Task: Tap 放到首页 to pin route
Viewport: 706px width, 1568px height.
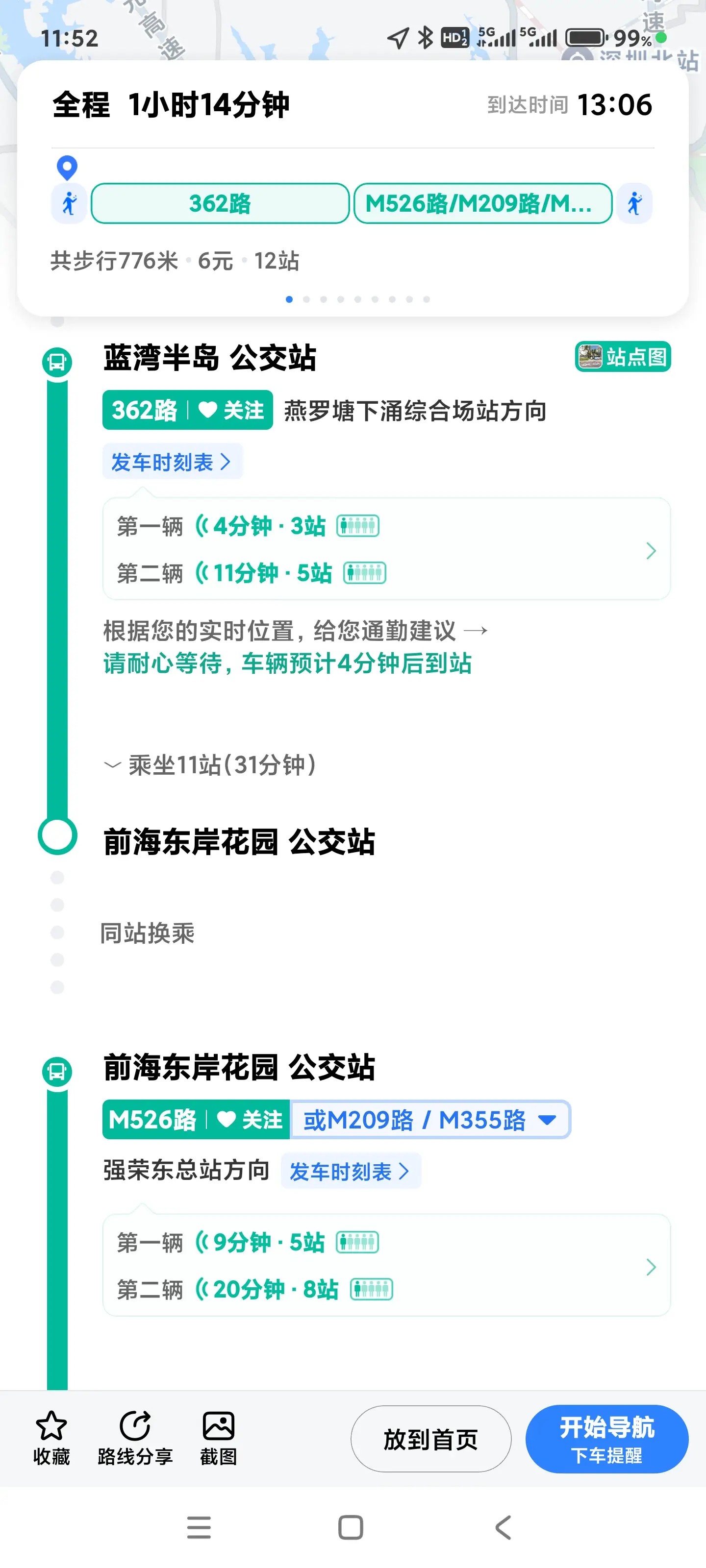Action: 430,1439
